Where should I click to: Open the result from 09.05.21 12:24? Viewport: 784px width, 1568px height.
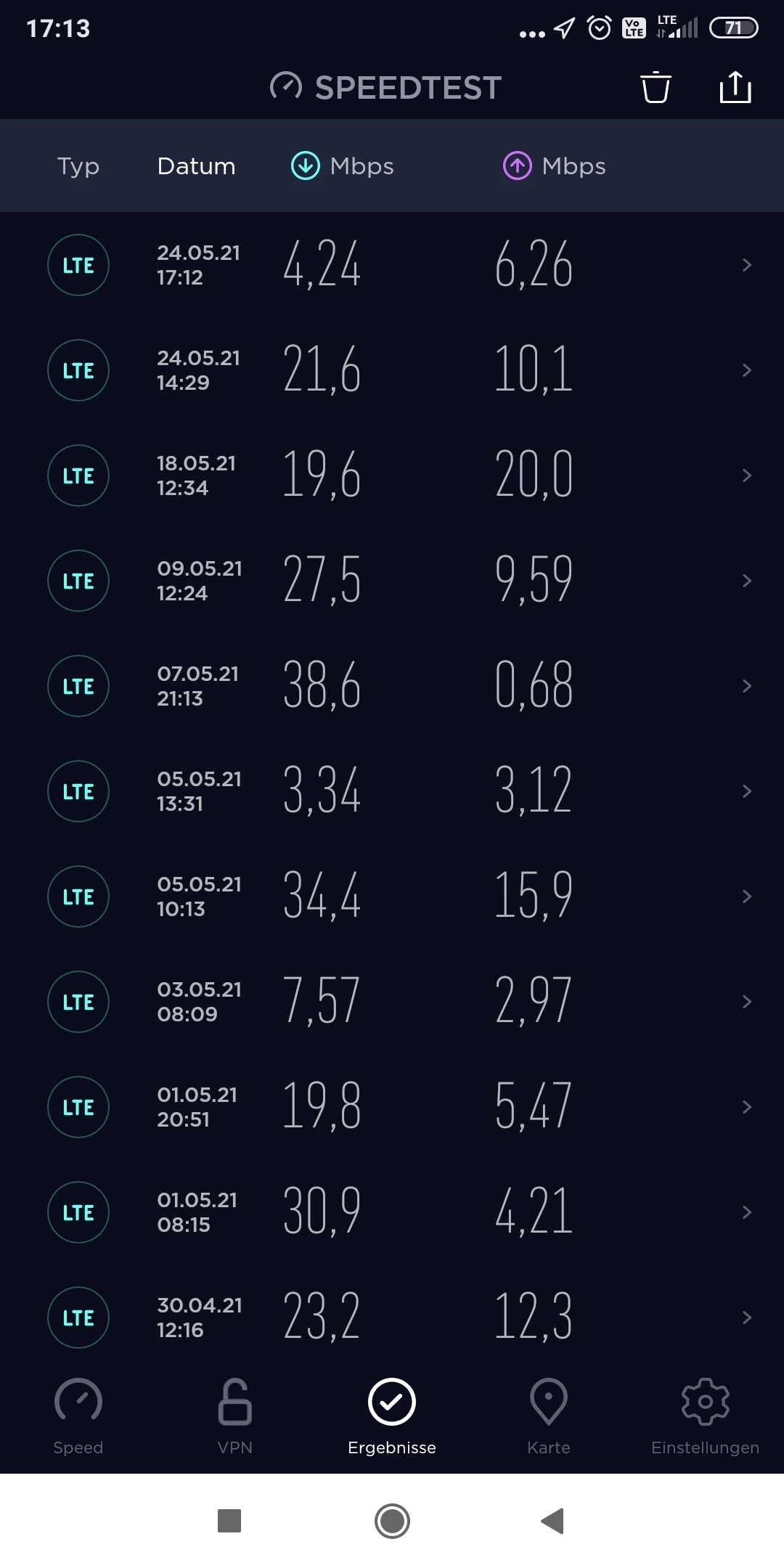(x=392, y=581)
